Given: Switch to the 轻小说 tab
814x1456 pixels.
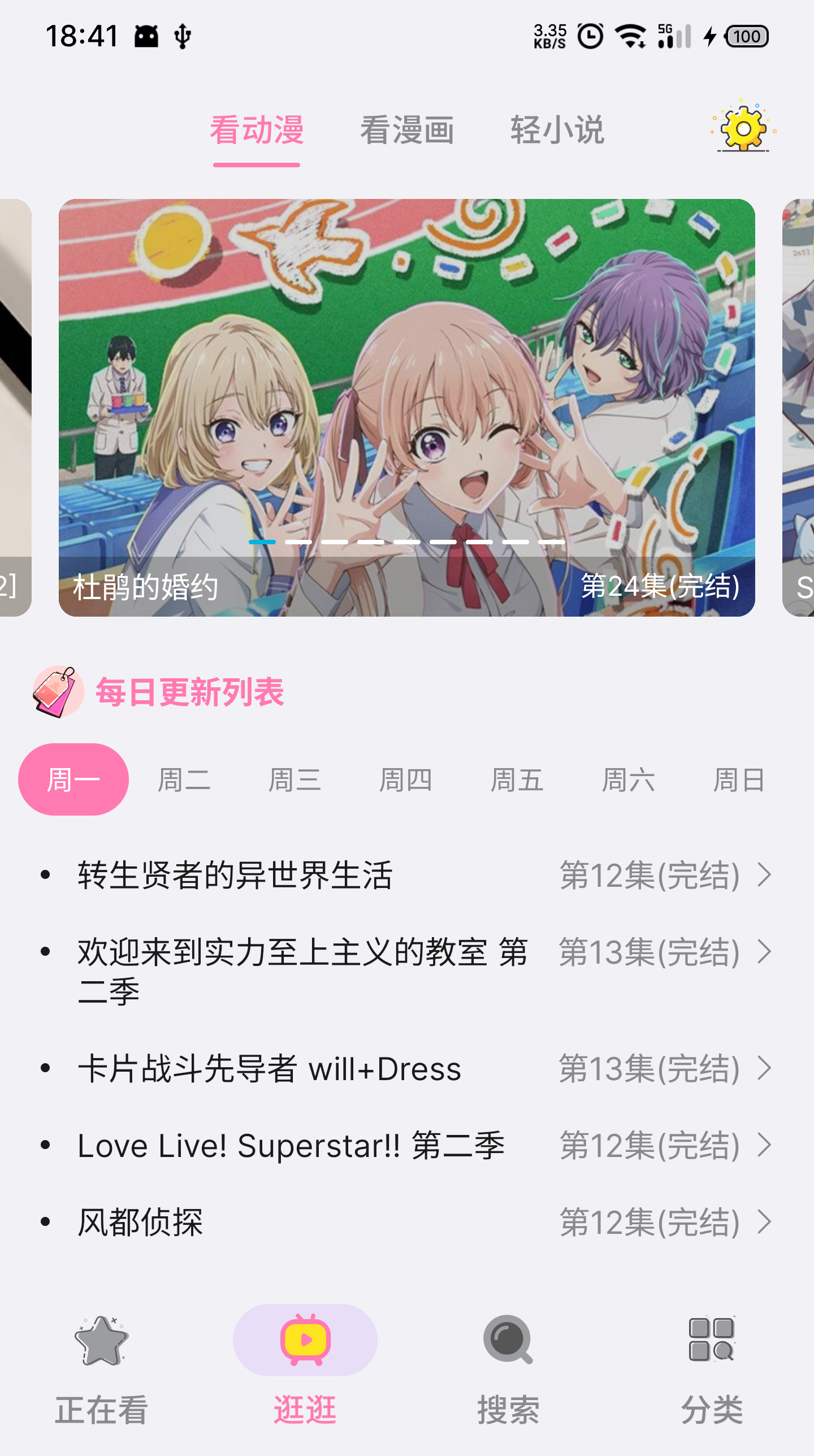Looking at the screenshot, I should click(x=557, y=130).
